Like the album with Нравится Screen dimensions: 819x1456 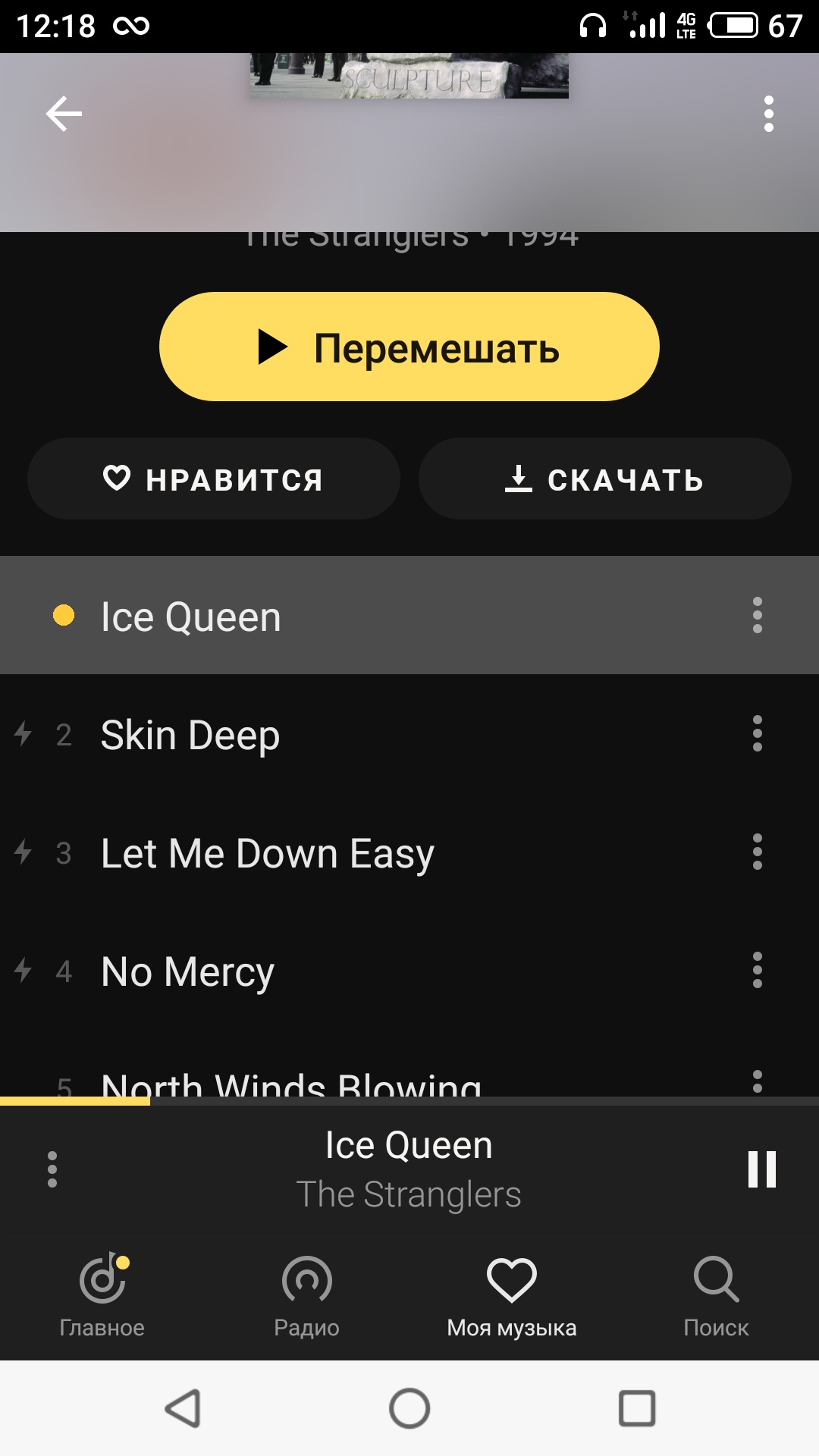214,479
